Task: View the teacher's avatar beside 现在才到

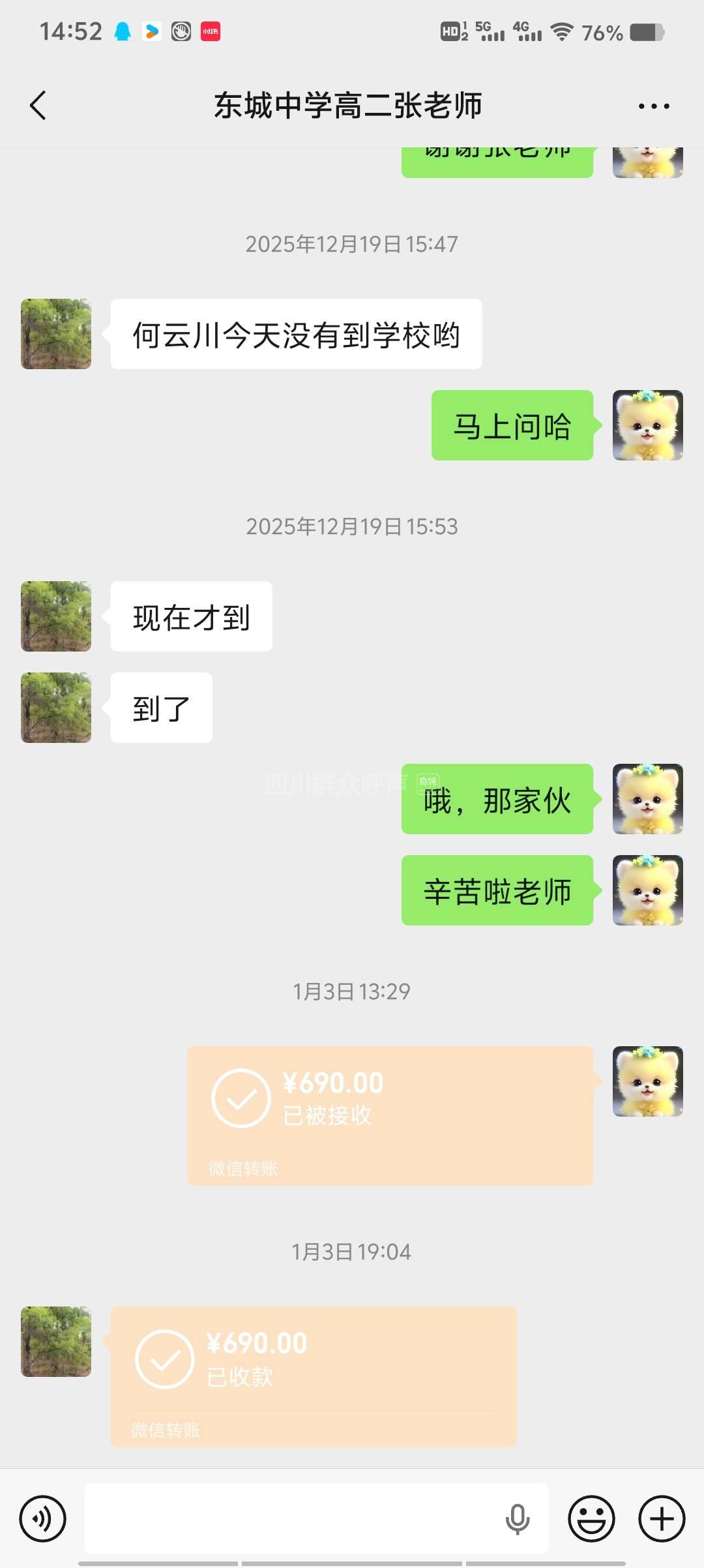Action: click(56, 616)
